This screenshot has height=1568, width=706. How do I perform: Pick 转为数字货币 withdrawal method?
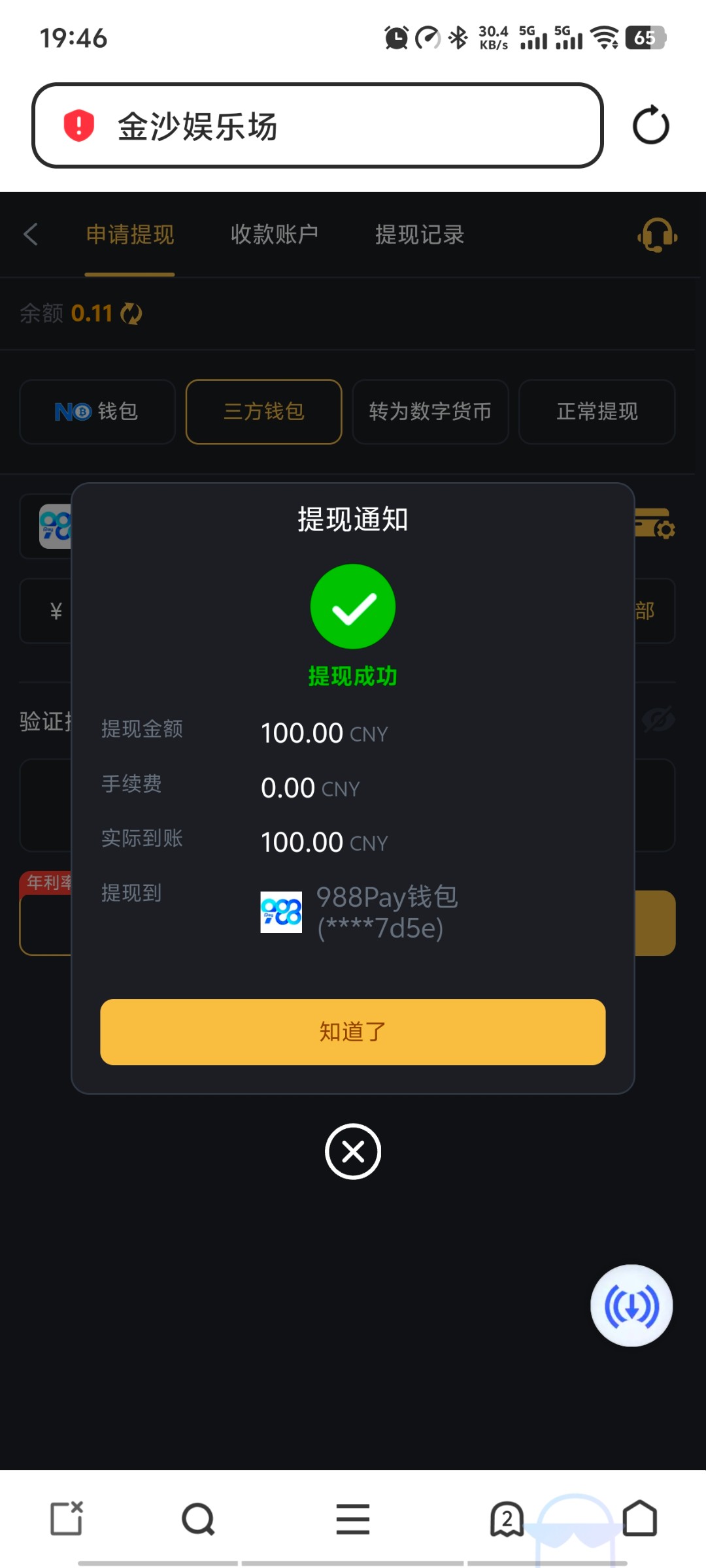430,412
